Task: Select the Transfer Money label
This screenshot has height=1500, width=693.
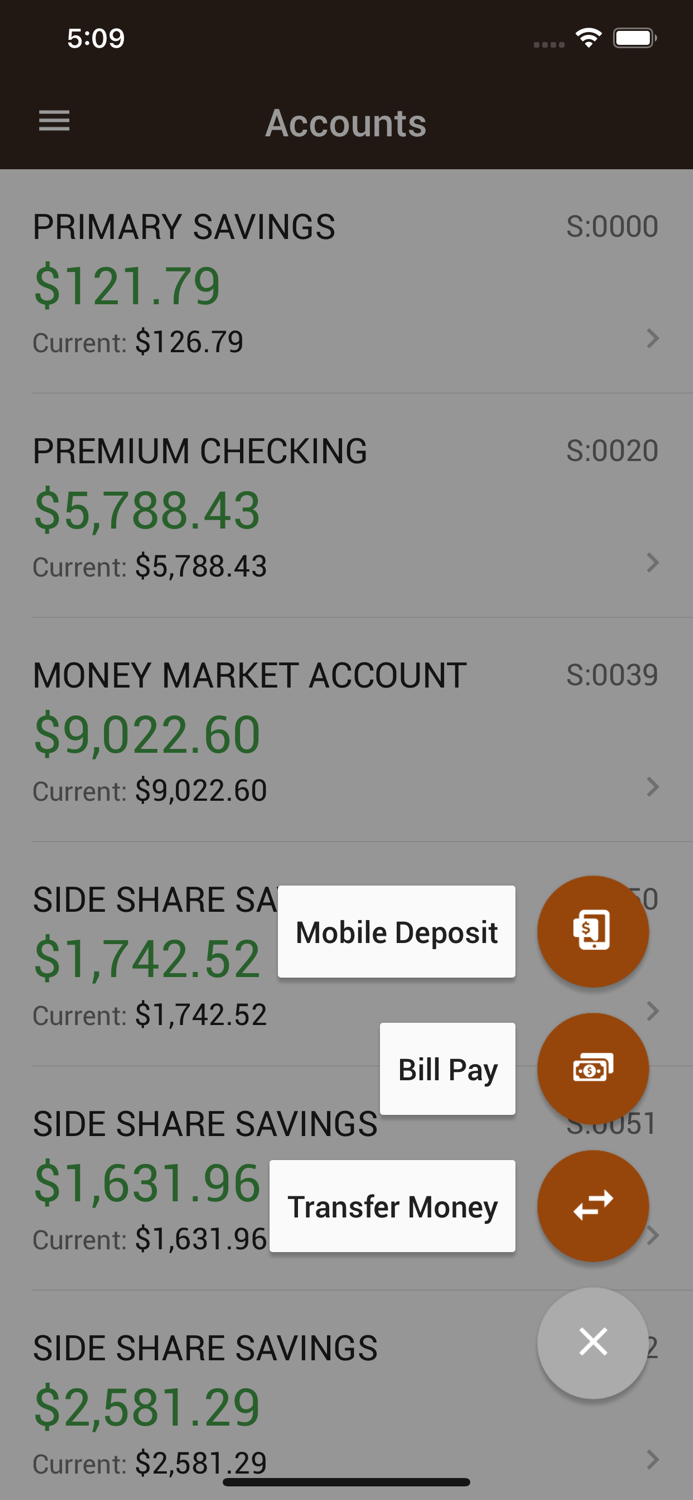Action: 393,1206
